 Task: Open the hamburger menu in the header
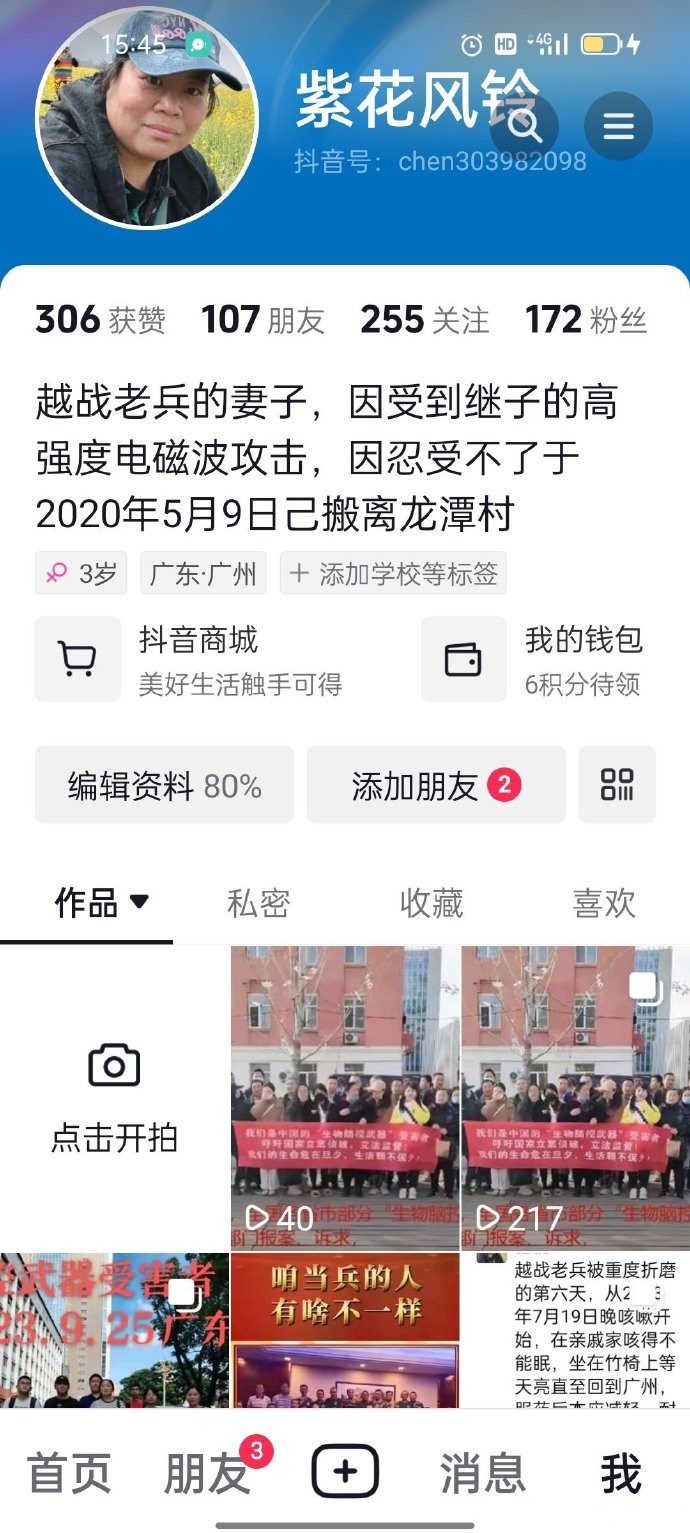coord(618,126)
